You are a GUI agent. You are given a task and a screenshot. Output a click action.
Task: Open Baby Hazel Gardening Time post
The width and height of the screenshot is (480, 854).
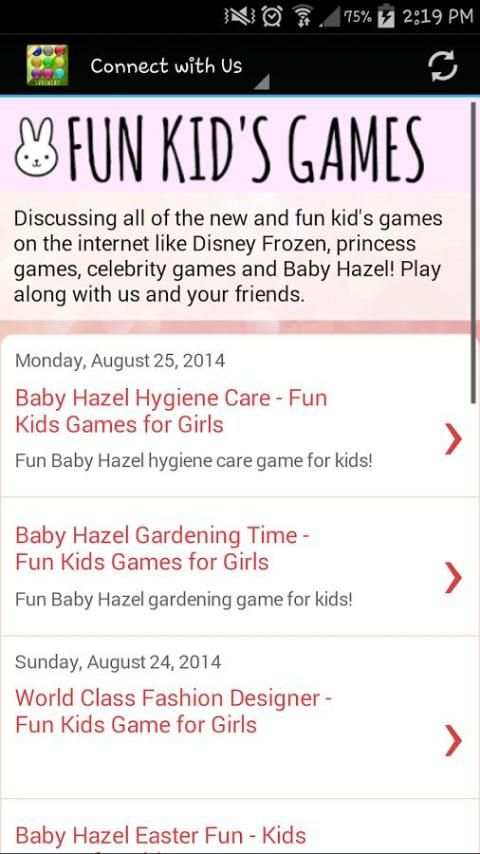click(240, 566)
